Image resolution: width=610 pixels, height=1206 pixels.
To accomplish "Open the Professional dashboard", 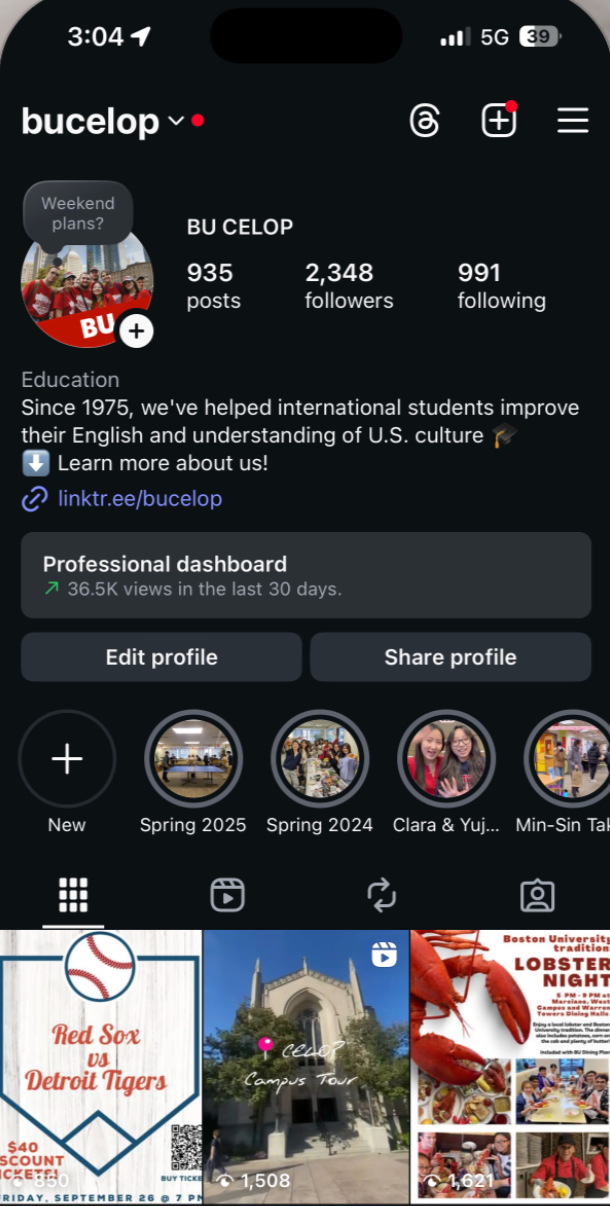I will pyautogui.click(x=305, y=575).
